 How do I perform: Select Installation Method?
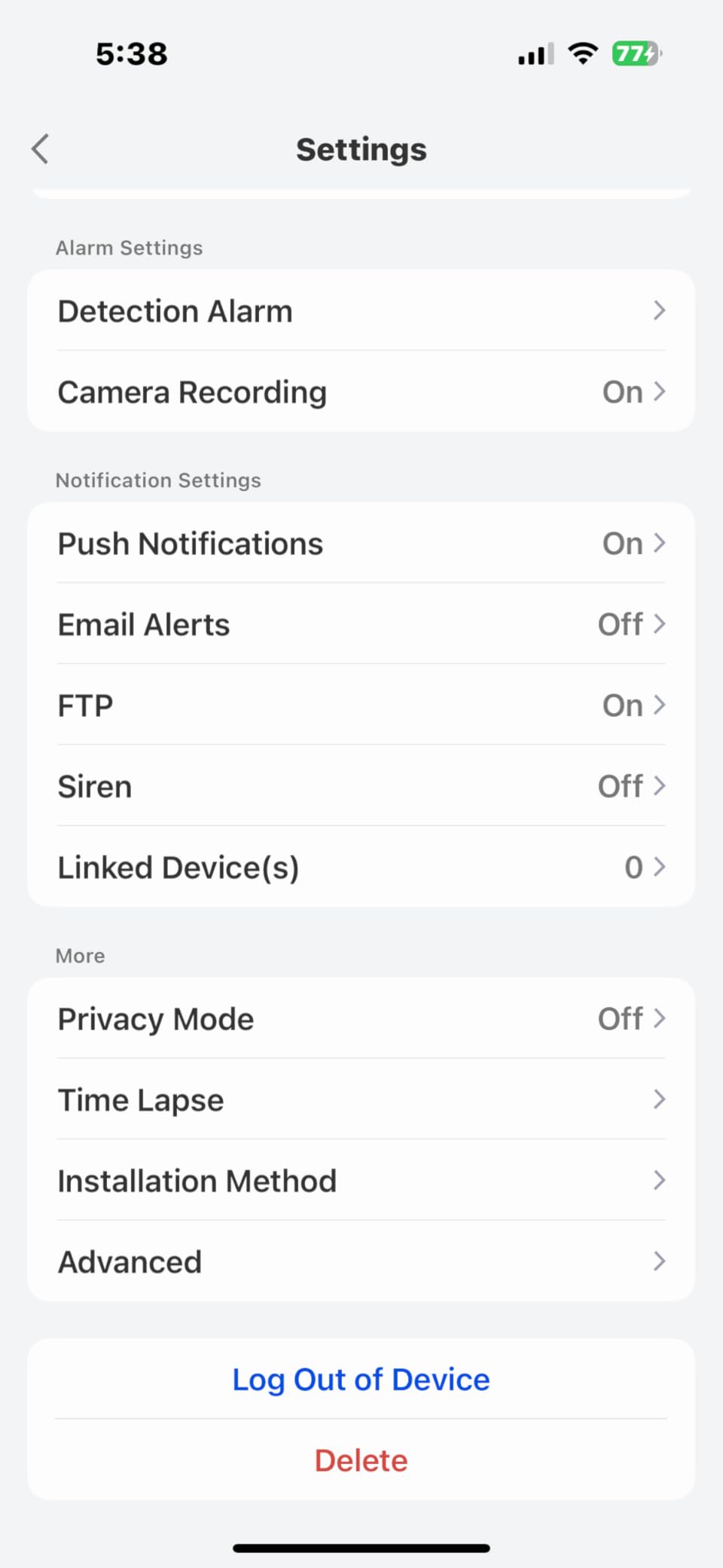(x=361, y=1181)
